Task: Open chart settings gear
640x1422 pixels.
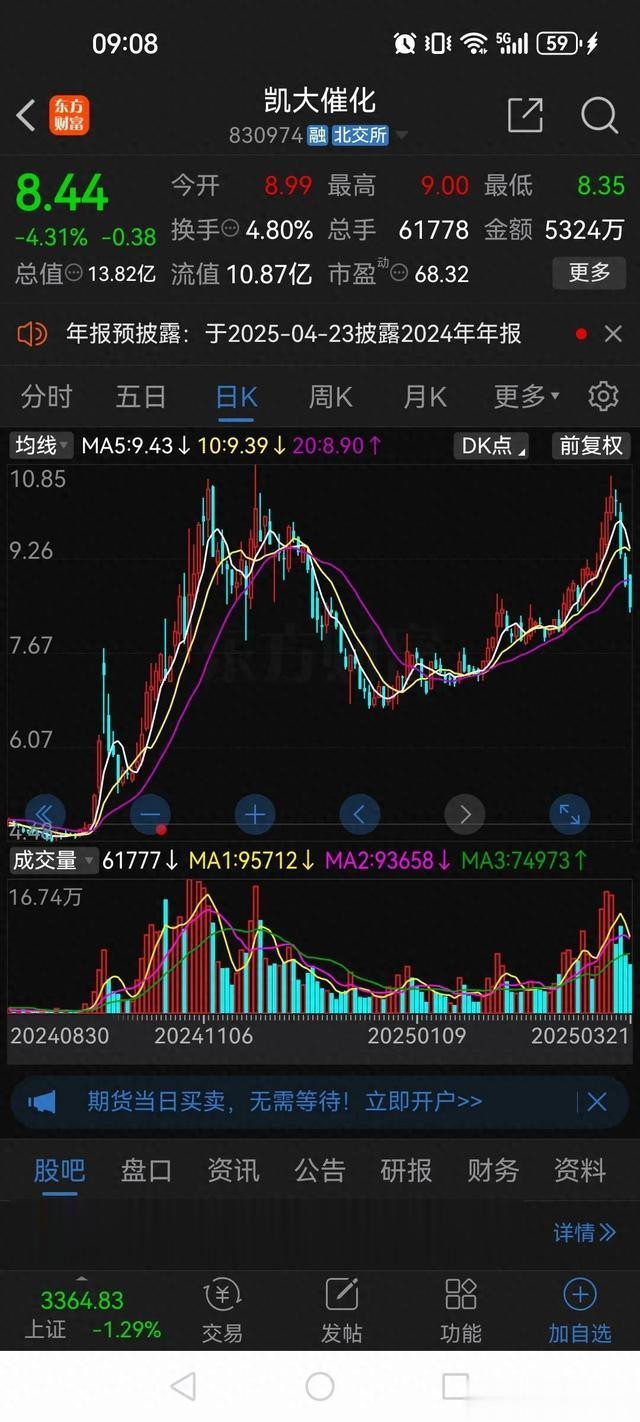Action: click(603, 397)
